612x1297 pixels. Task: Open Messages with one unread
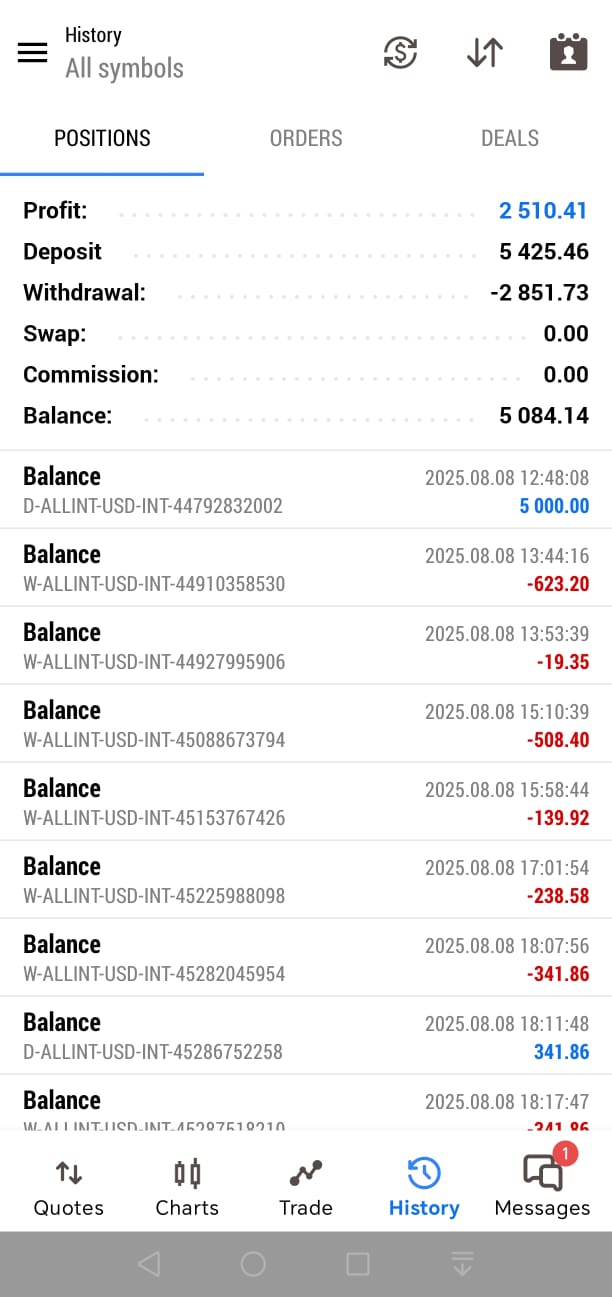point(543,1187)
